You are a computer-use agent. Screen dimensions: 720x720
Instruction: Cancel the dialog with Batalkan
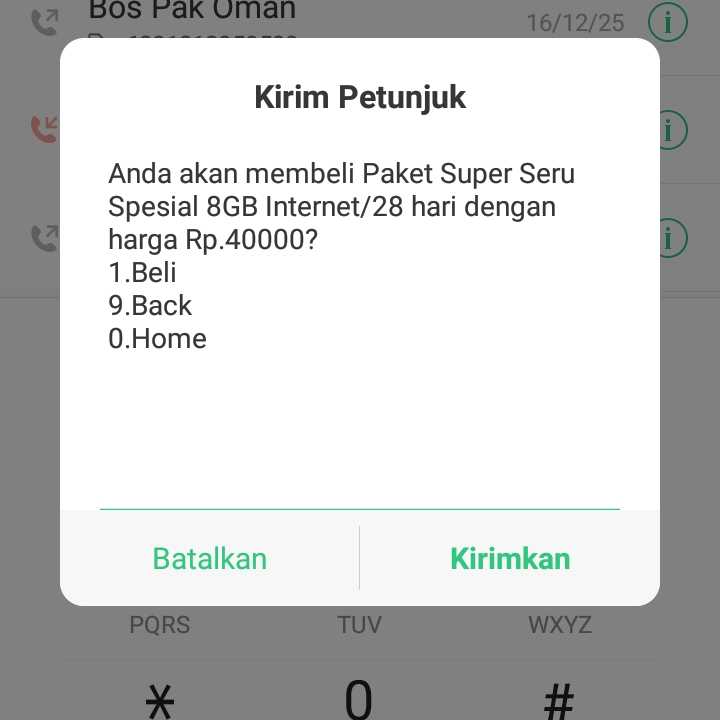[210, 558]
